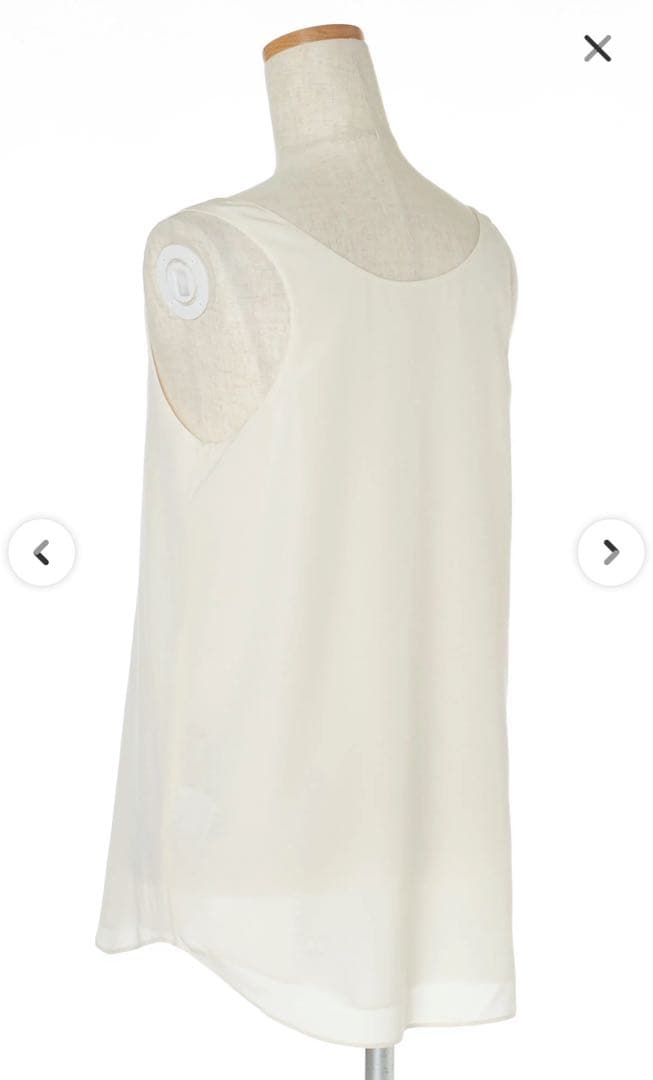
Task: Show the next product photo
Action: point(610,552)
